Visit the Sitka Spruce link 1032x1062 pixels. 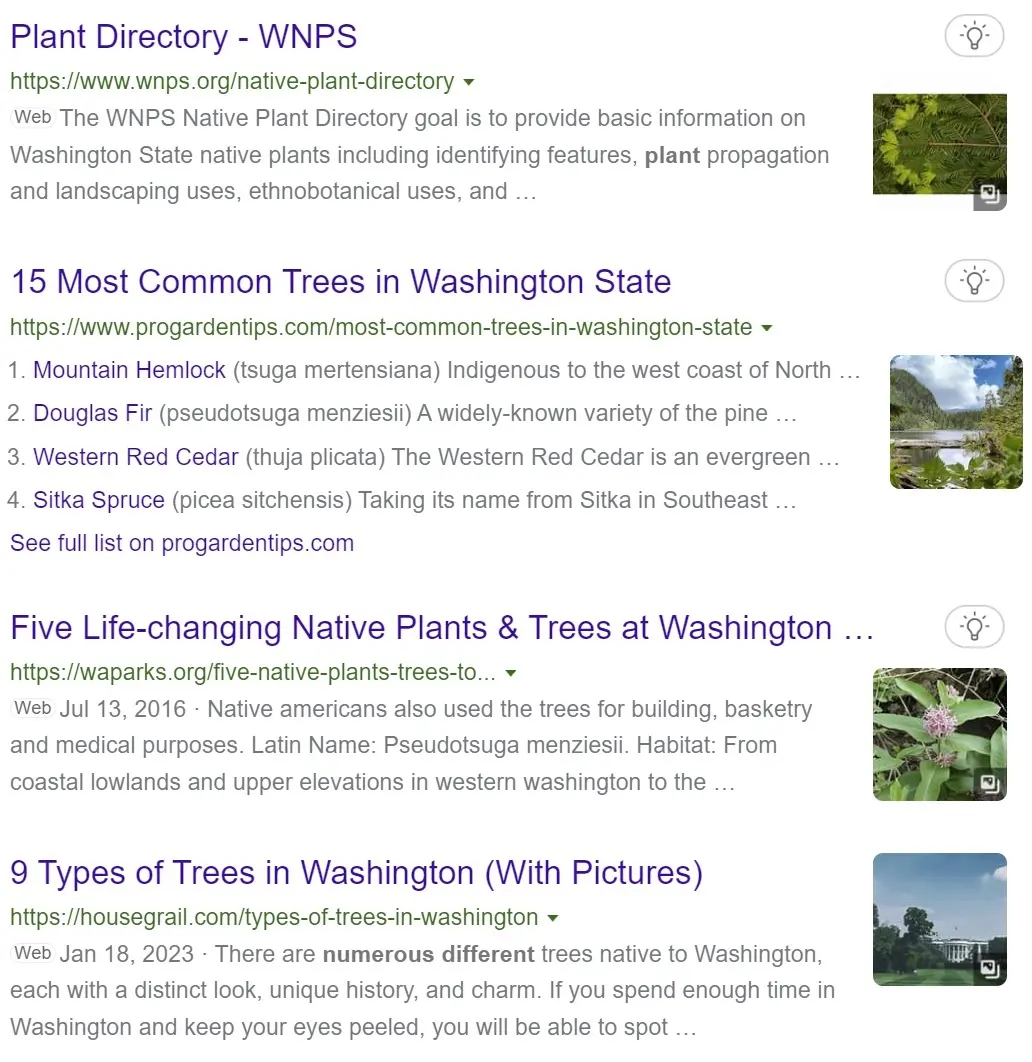pos(99,500)
